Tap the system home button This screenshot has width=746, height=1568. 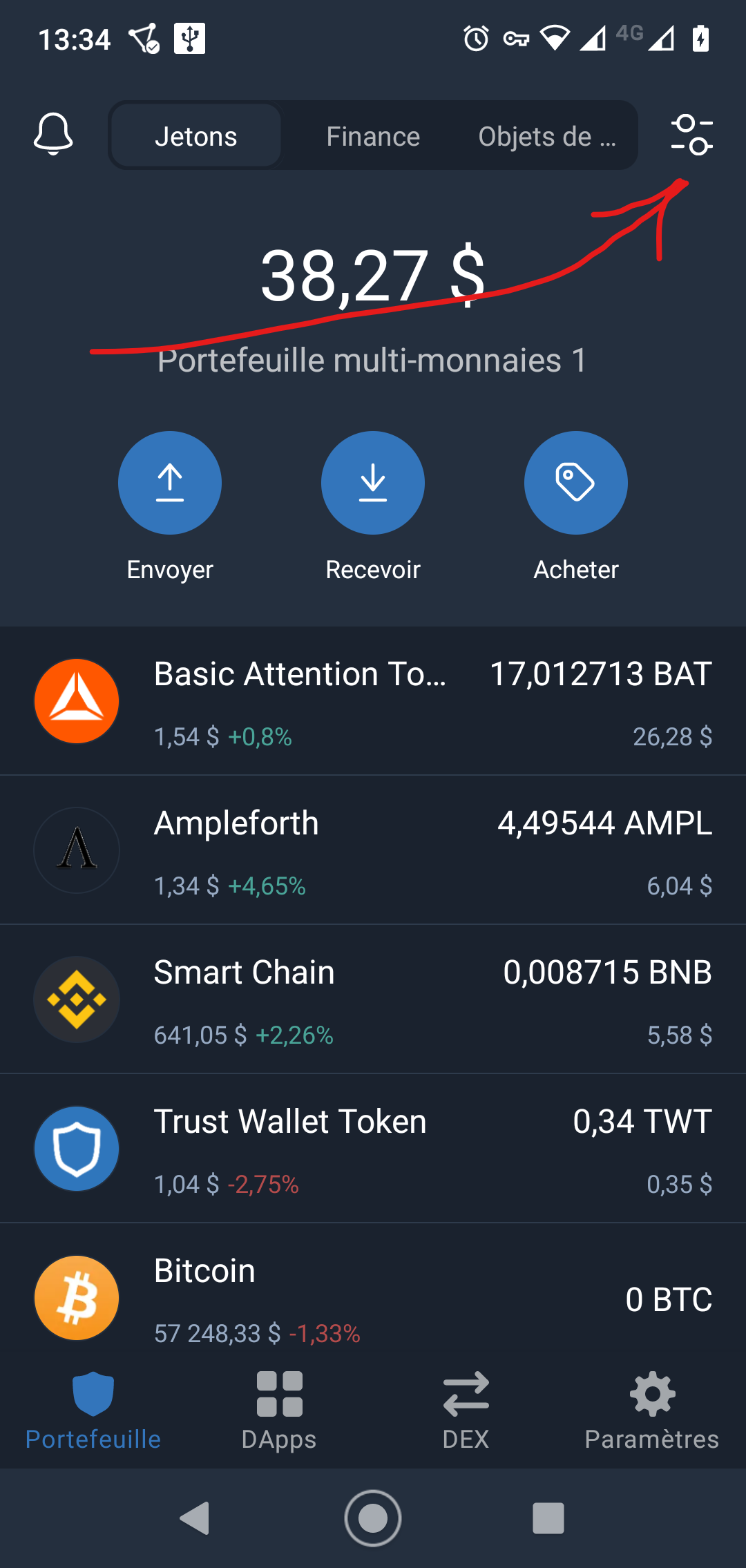click(373, 1518)
